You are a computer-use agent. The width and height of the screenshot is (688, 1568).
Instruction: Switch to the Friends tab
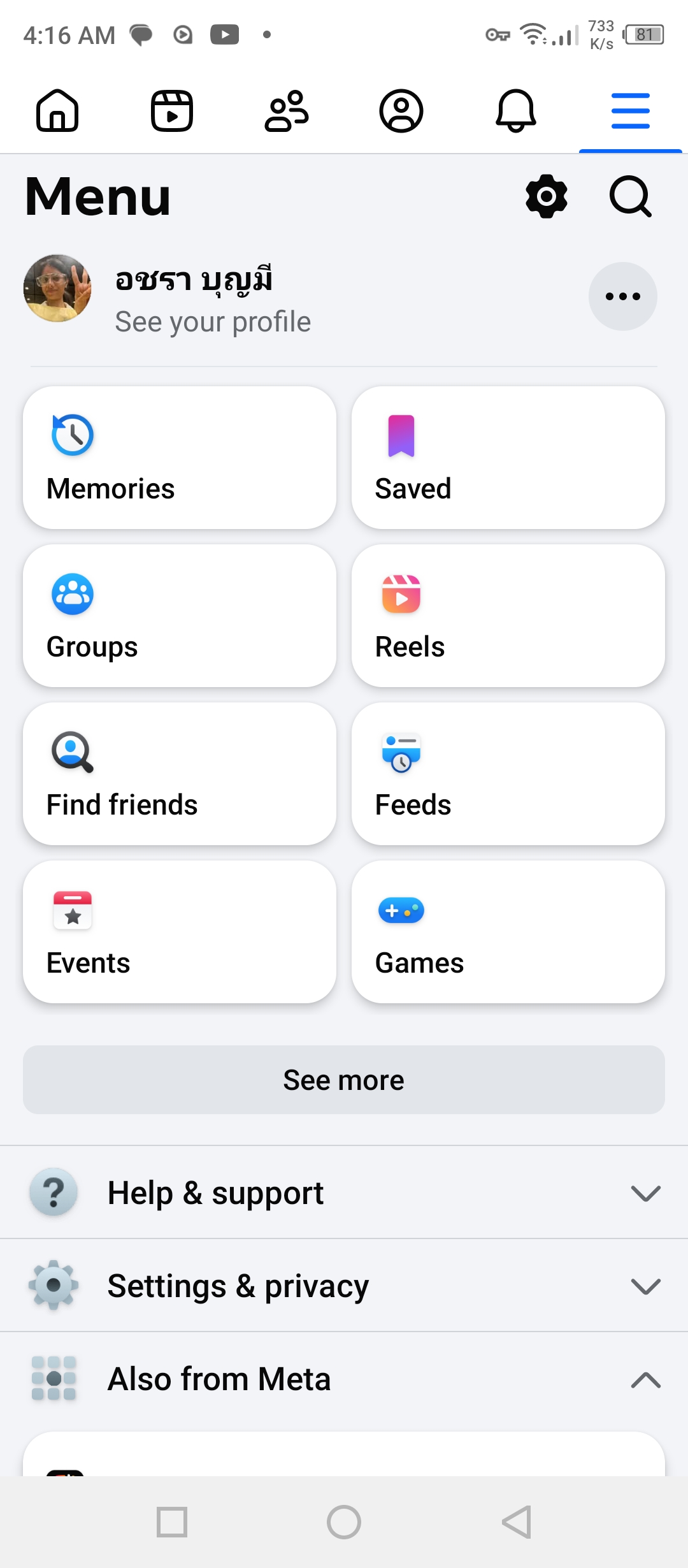tap(287, 111)
